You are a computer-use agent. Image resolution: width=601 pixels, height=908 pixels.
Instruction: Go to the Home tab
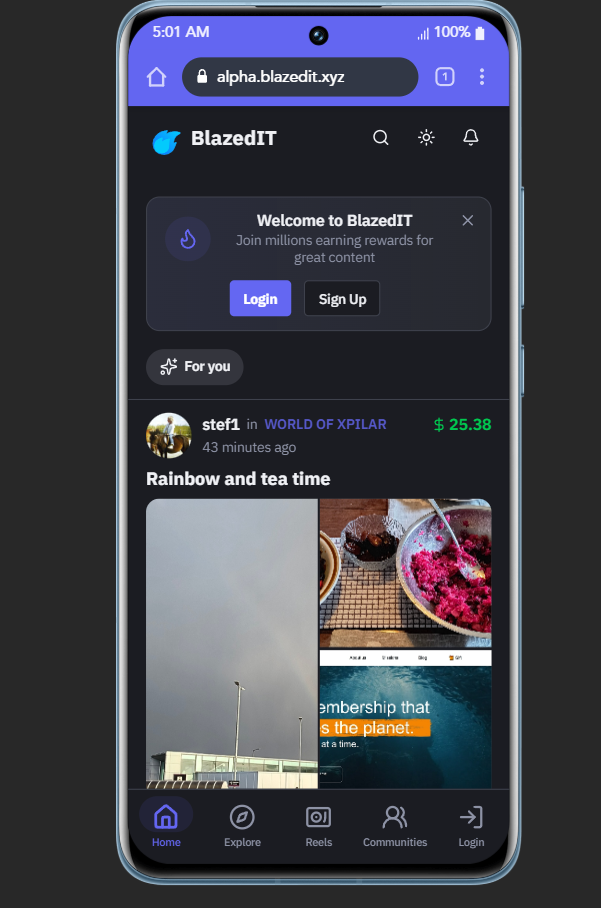[x=166, y=826]
